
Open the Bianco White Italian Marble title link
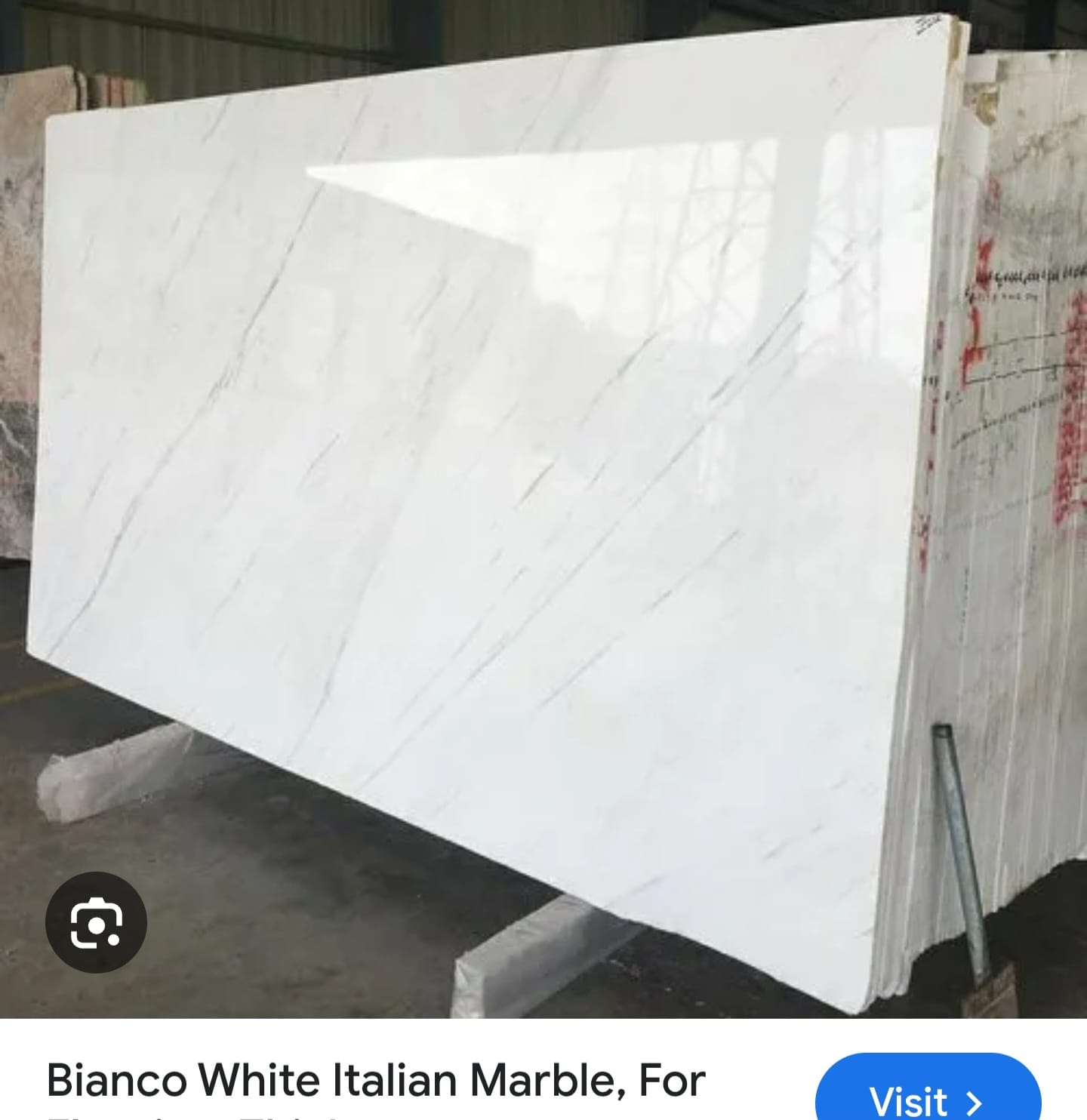(x=376, y=1080)
